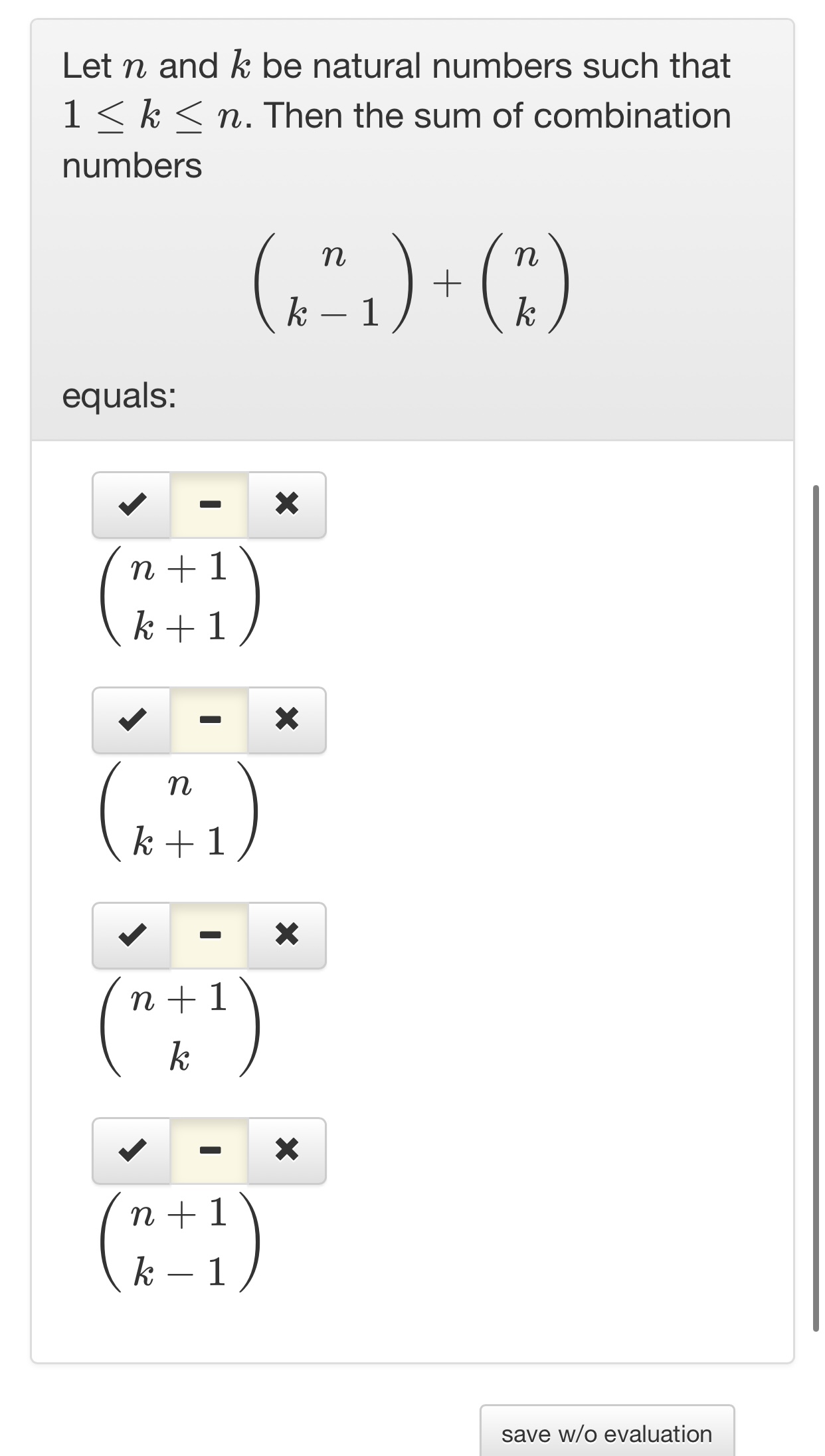Mark option C(n+1, k+1) as correct with checkmark
This screenshot has width=825, height=1456.
(132, 506)
